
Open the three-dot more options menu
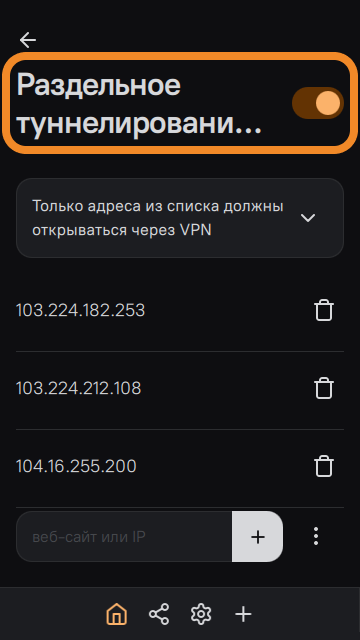pos(316,536)
